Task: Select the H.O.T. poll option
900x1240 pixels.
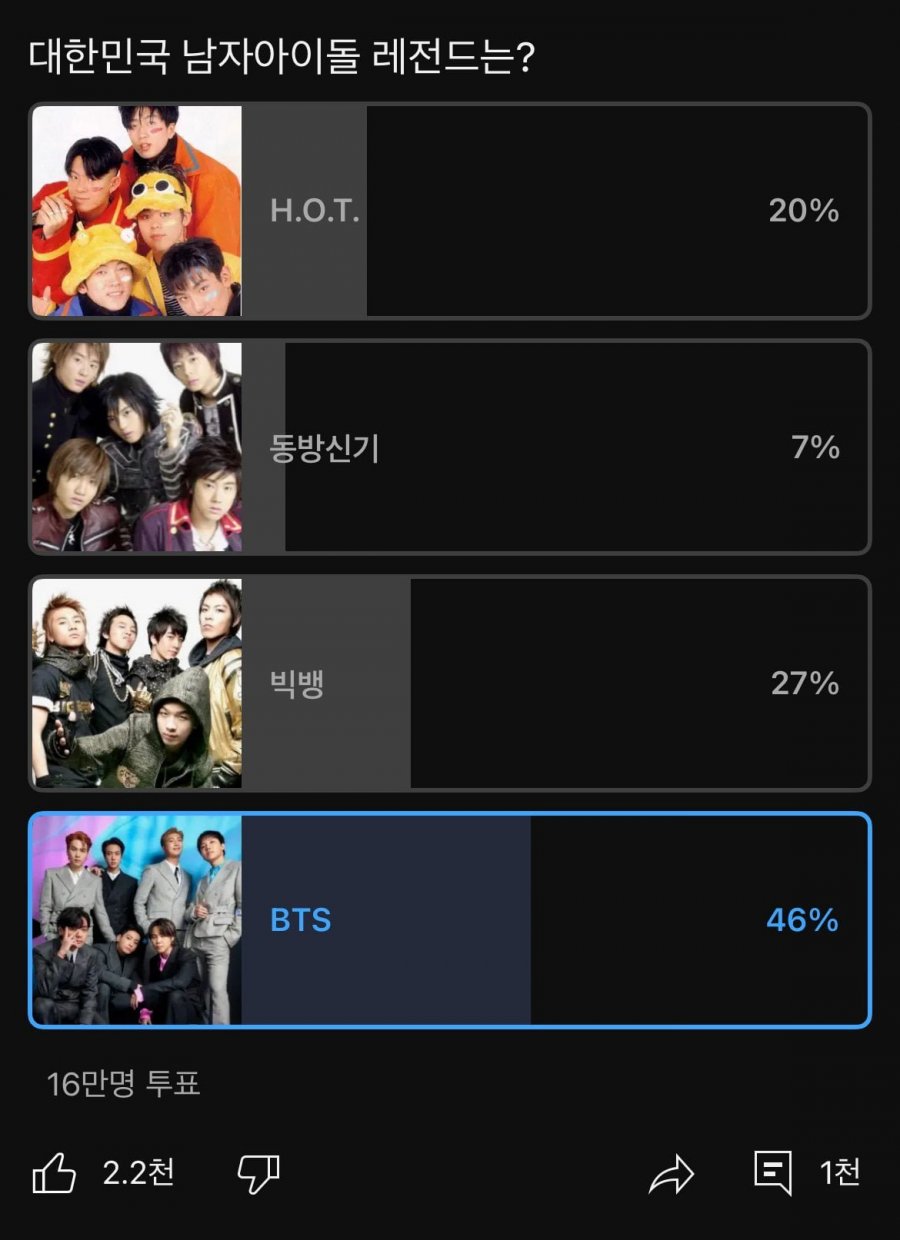Action: point(450,211)
